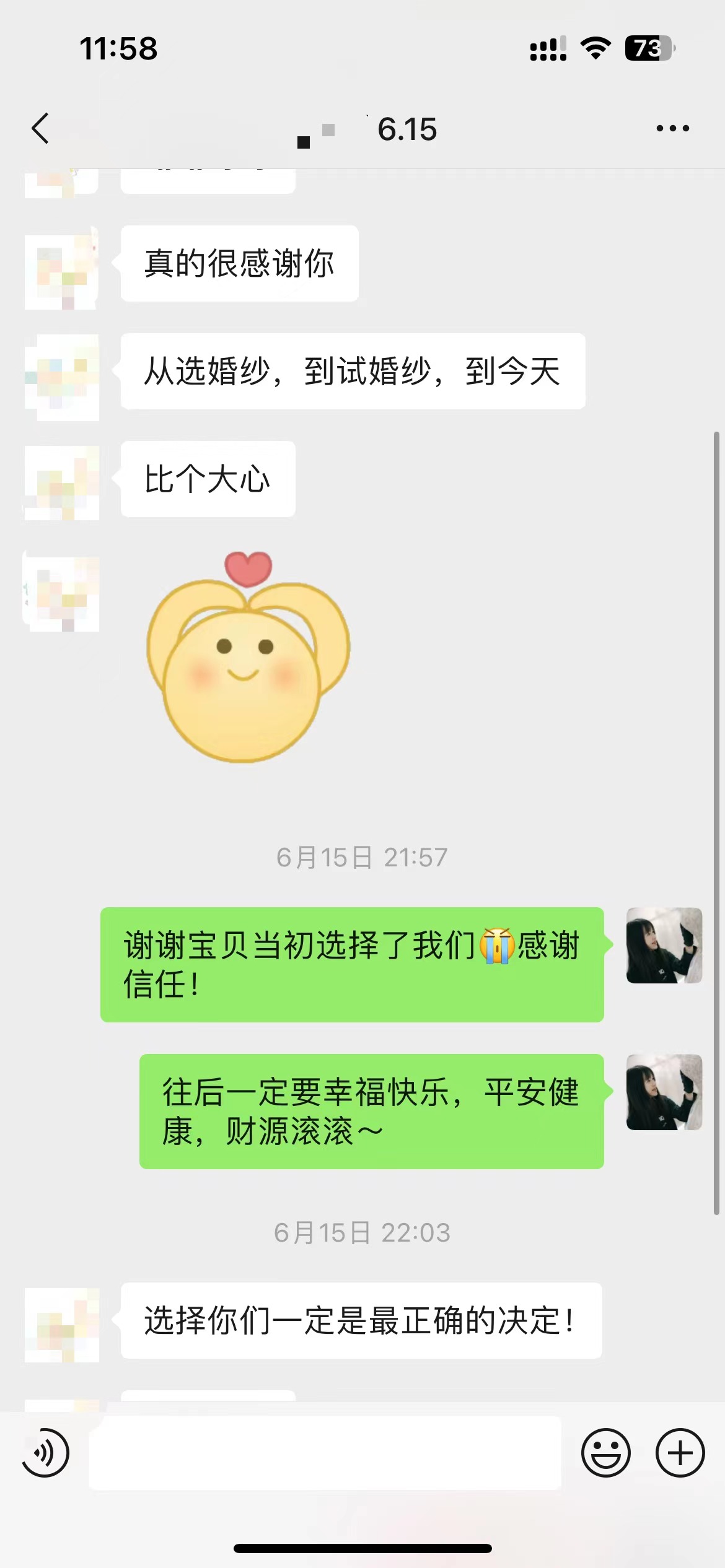Tap the avatar next to 选择你们一定是最正确的决定
Viewport: 725px width, 1568px height.
(61, 1325)
